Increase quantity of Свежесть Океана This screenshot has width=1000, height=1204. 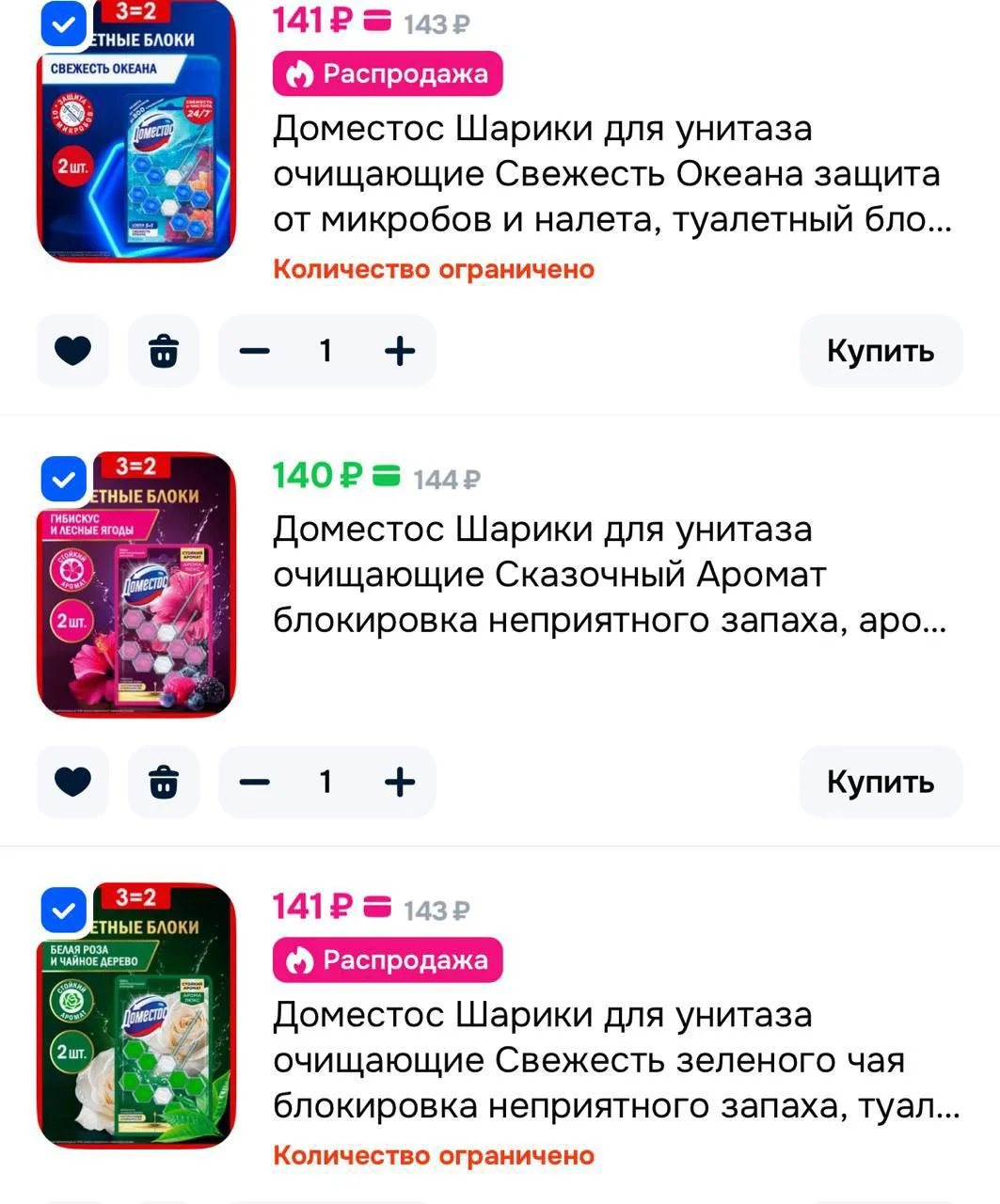point(400,351)
